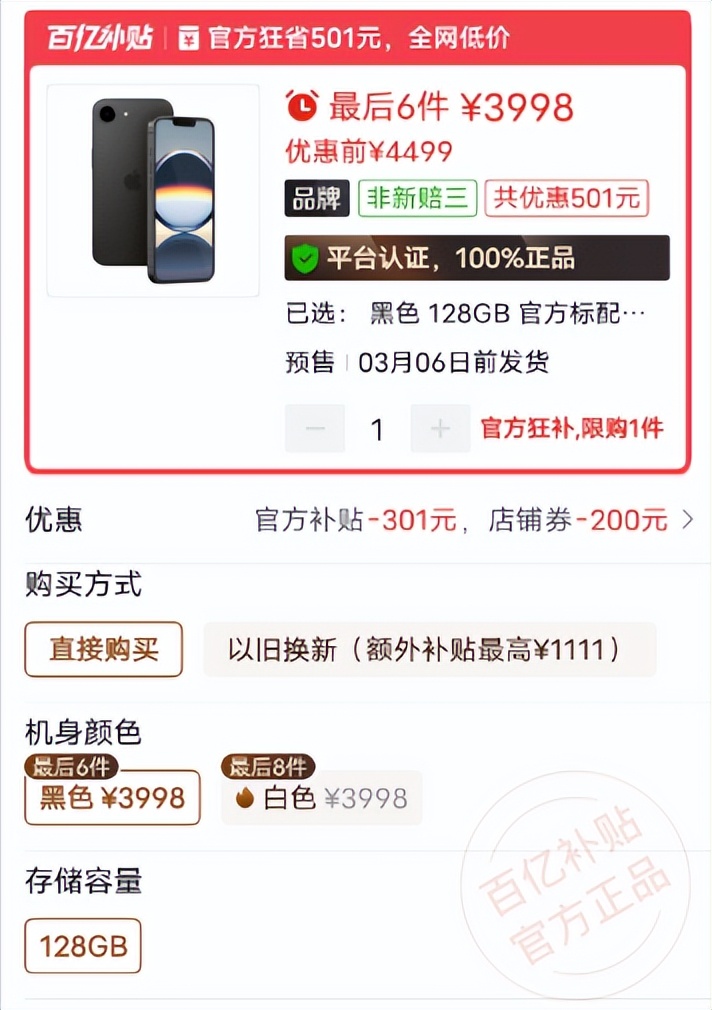Decrease quantity with minus button
This screenshot has width=712, height=1010.
[315, 429]
